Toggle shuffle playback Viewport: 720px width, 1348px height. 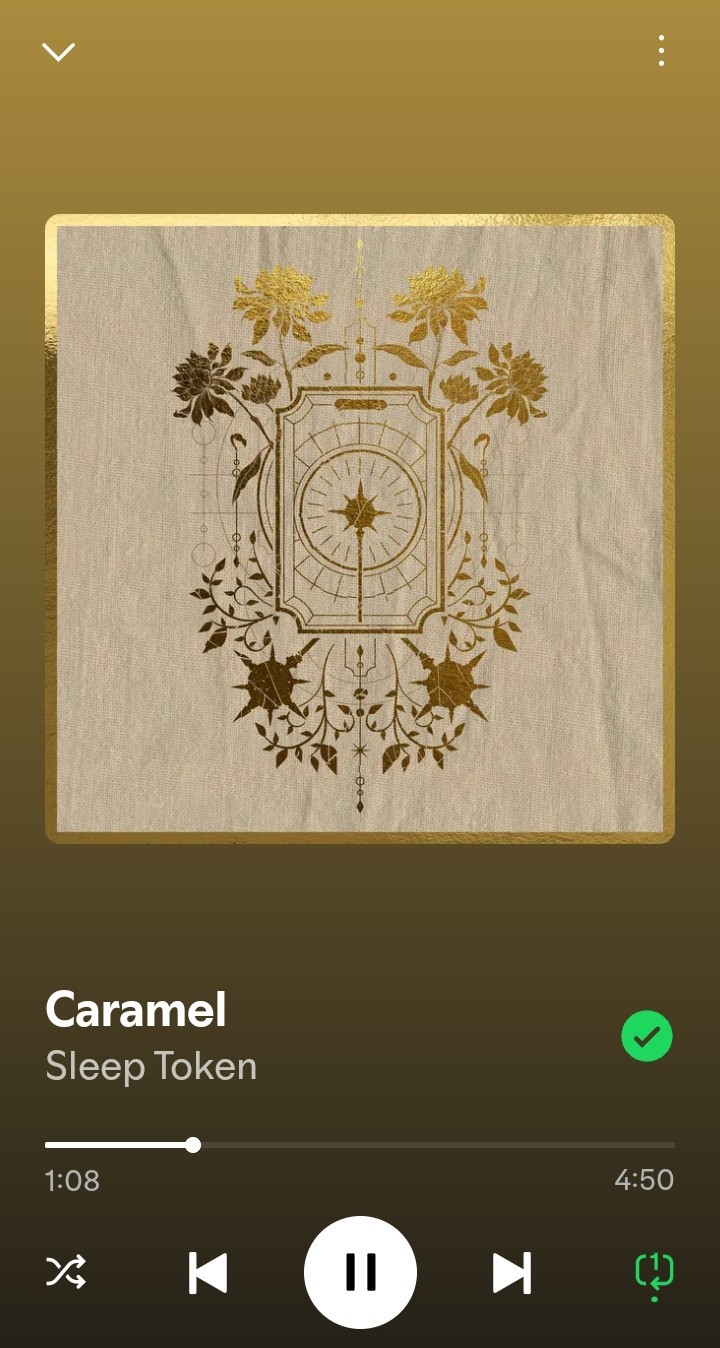coord(66,1272)
